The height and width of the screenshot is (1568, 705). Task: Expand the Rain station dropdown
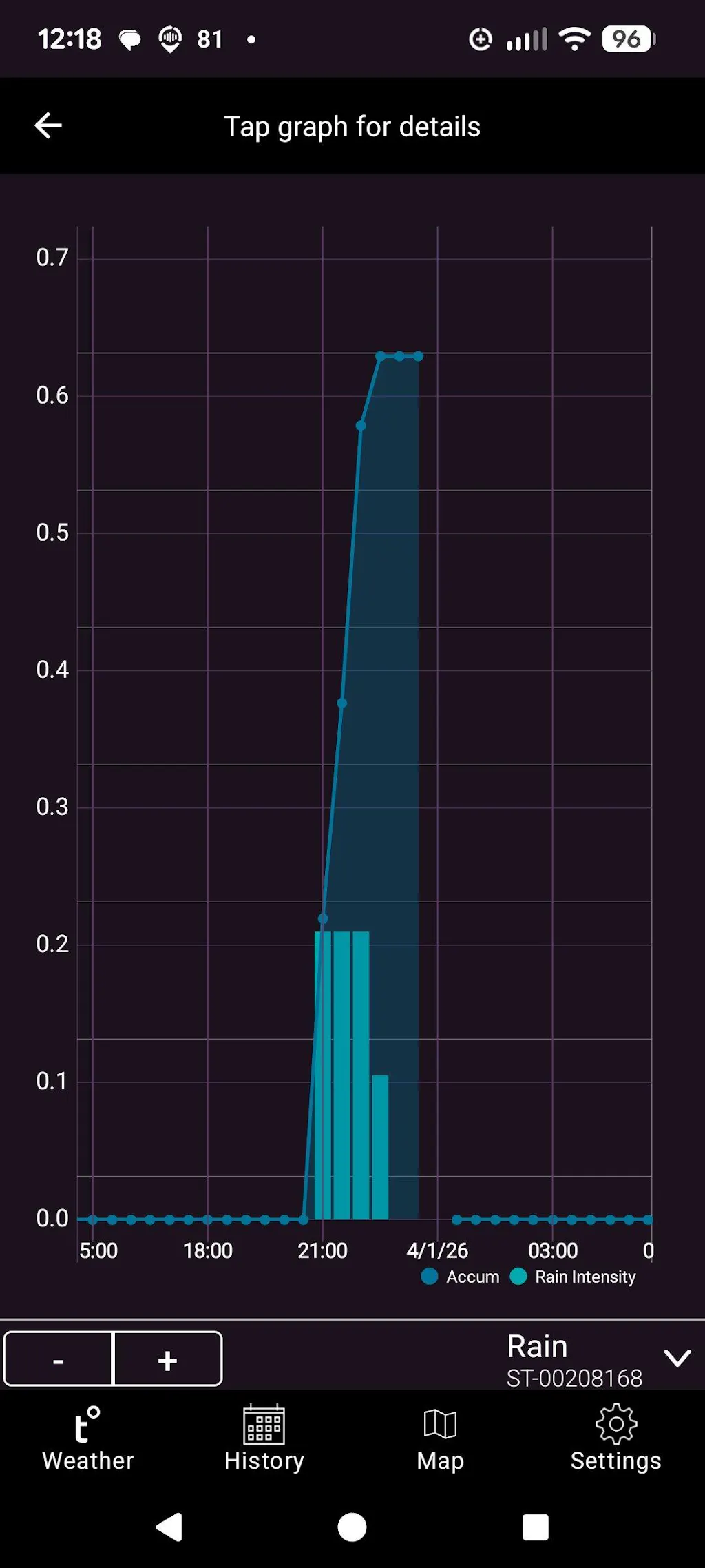pos(677,1358)
